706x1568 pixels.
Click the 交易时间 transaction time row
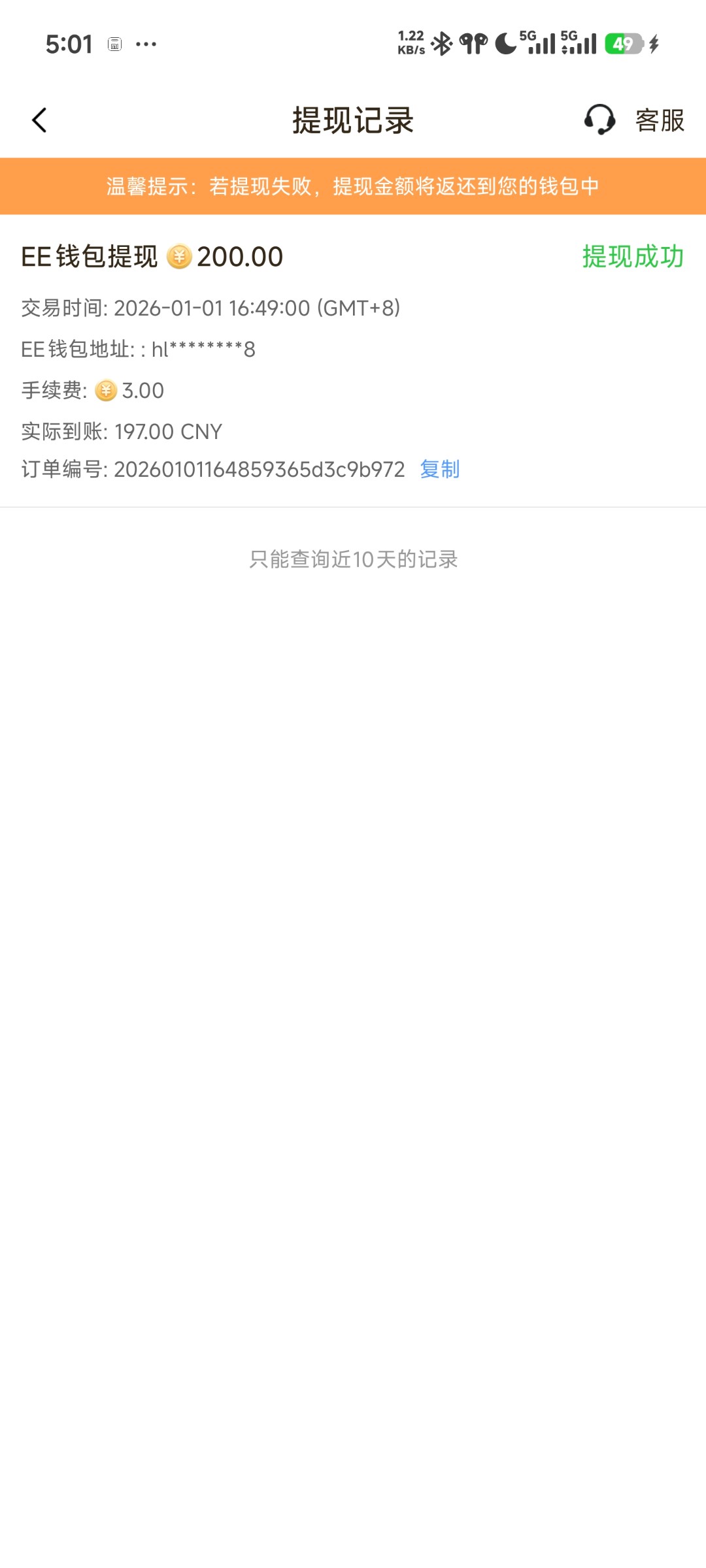(212, 308)
